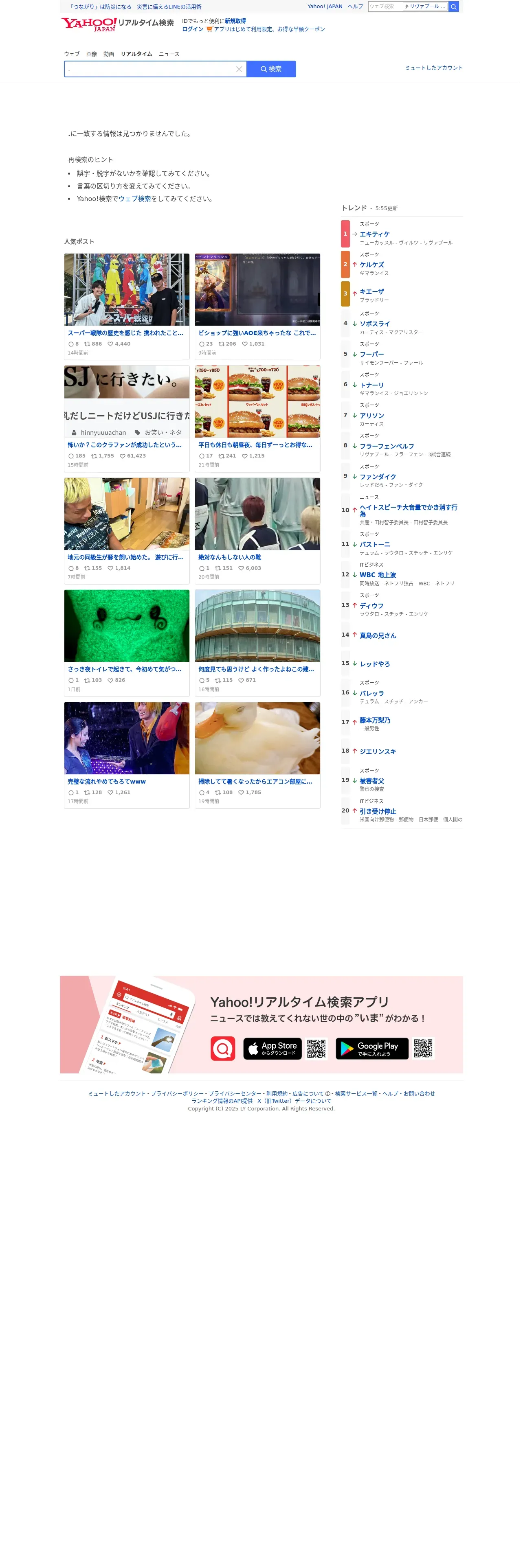The height and width of the screenshot is (1568, 523).
Task: Tap the Google Play download badge
Action: click(x=374, y=1056)
